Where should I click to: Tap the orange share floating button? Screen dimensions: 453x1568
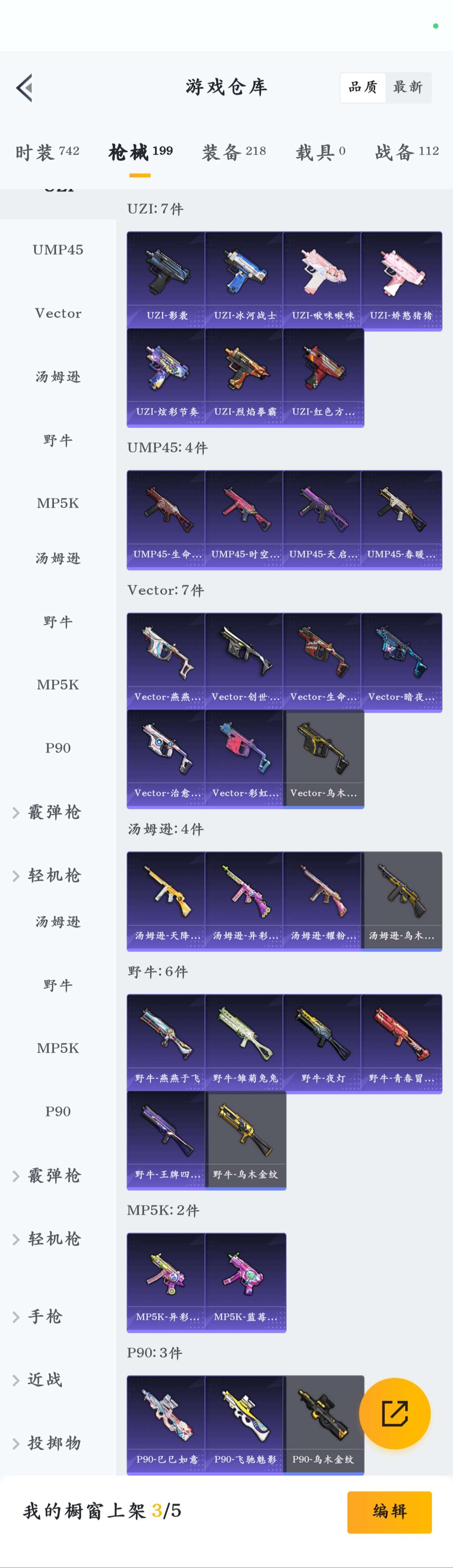395,1413
